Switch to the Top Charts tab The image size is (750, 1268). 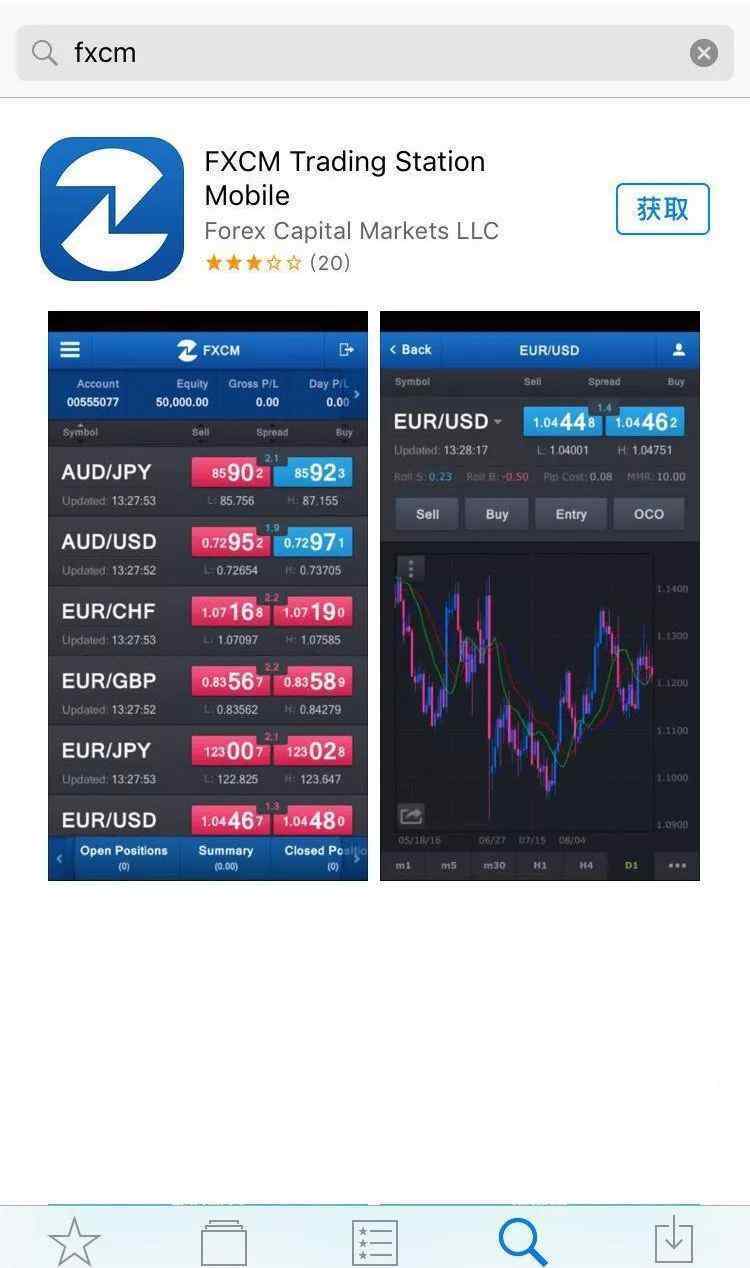375,1241
